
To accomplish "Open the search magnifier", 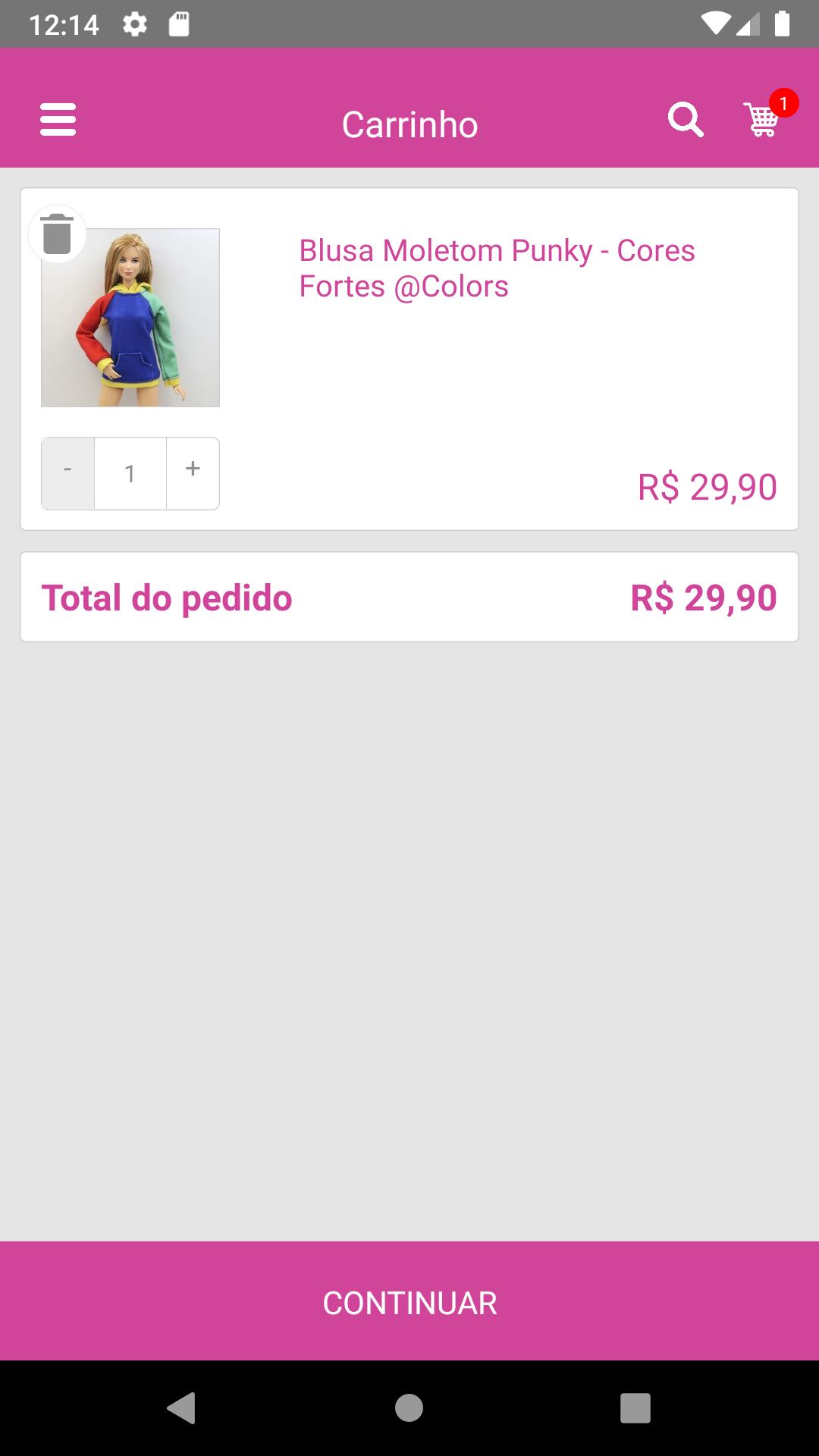I will (686, 120).
